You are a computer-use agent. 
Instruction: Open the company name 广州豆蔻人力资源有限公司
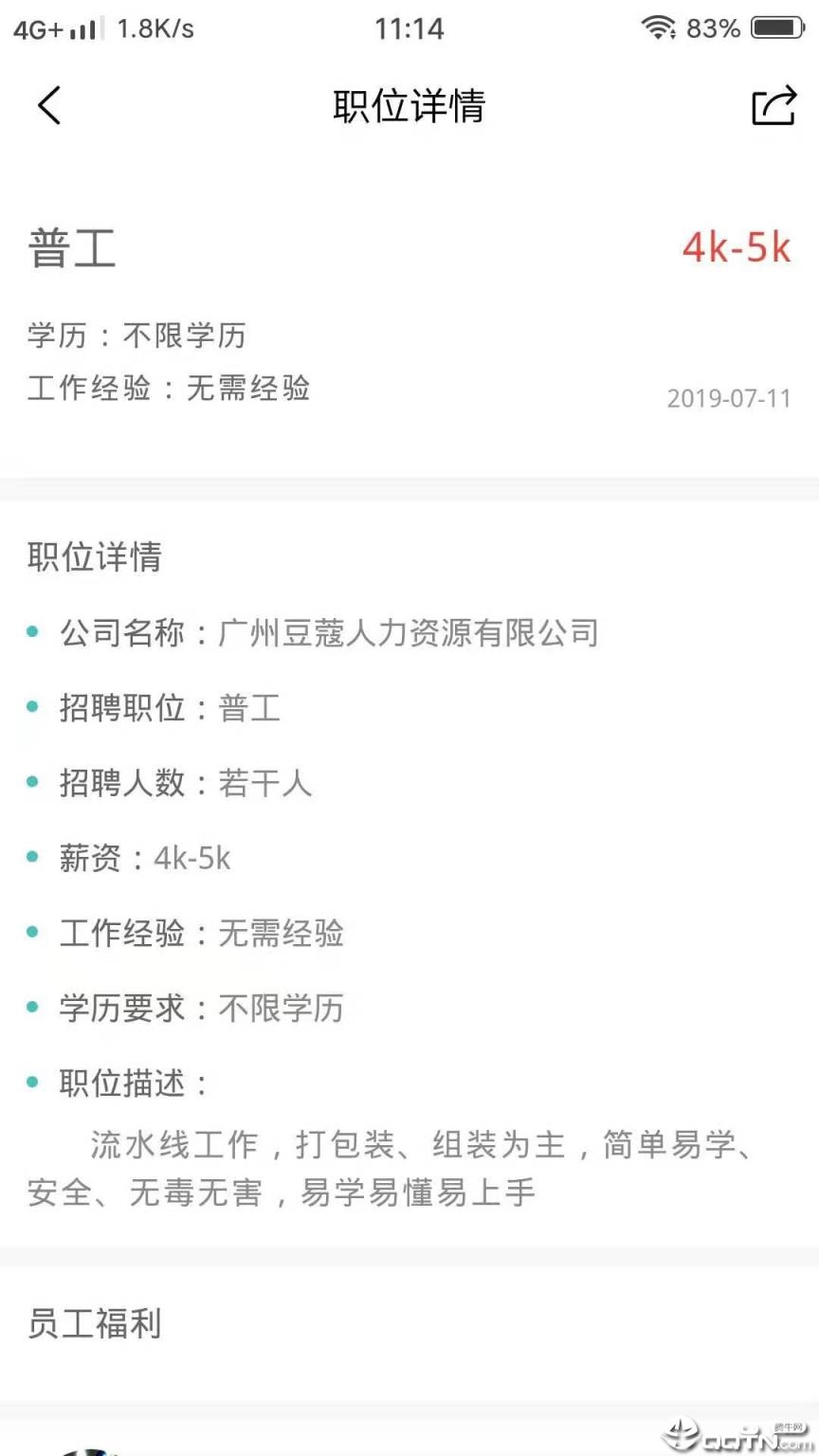point(408,632)
